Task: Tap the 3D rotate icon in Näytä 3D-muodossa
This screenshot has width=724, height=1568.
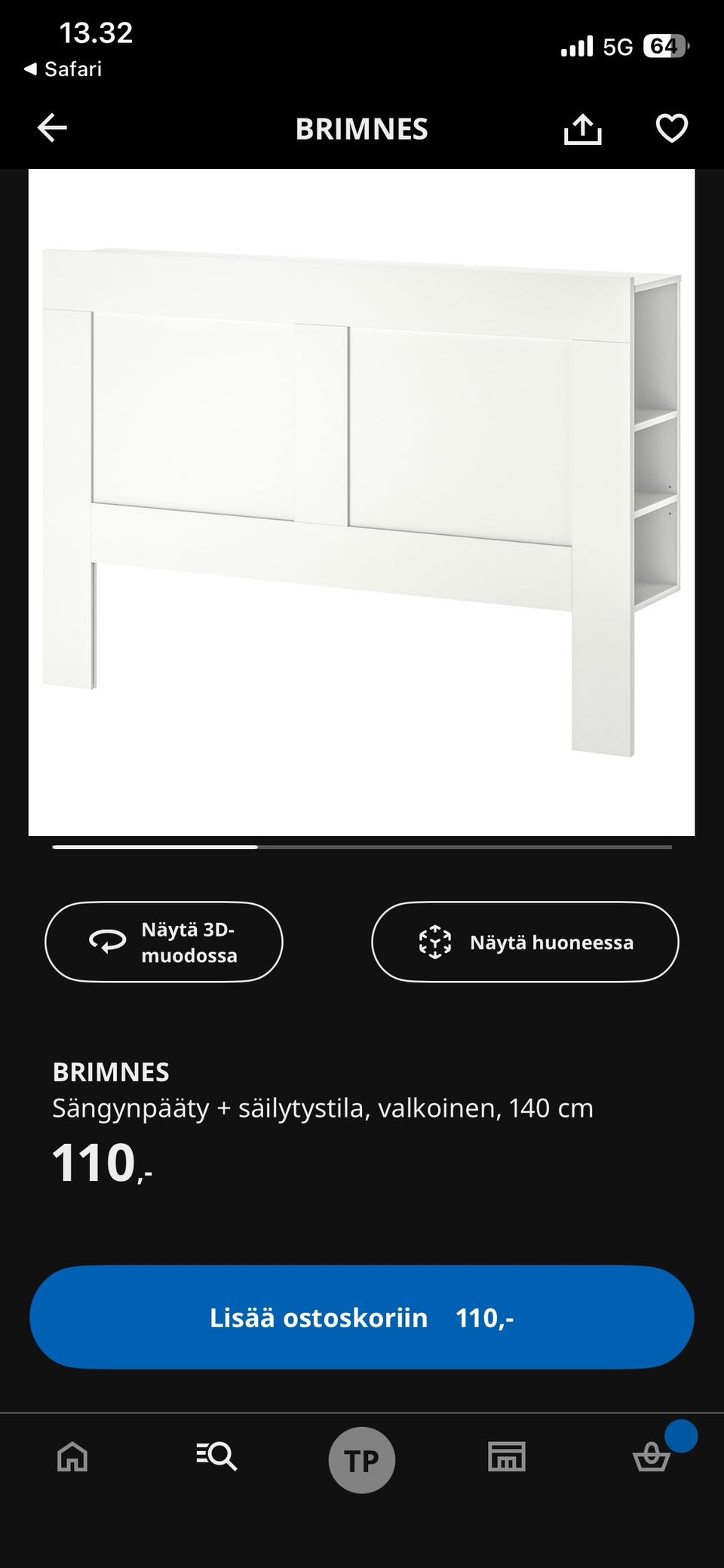Action: pyautogui.click(x=106, y=941)
